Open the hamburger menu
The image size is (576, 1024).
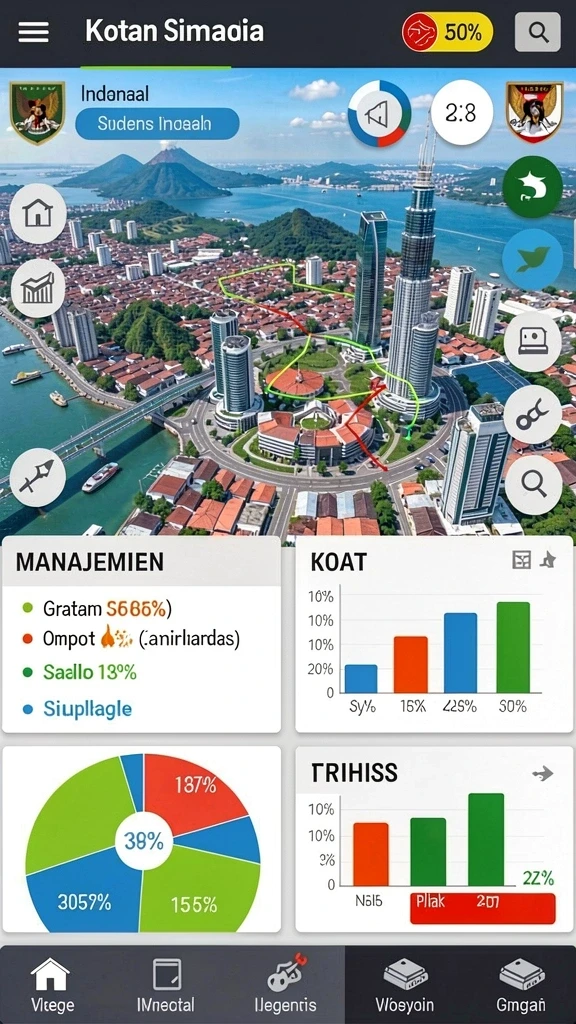(33, 31)
